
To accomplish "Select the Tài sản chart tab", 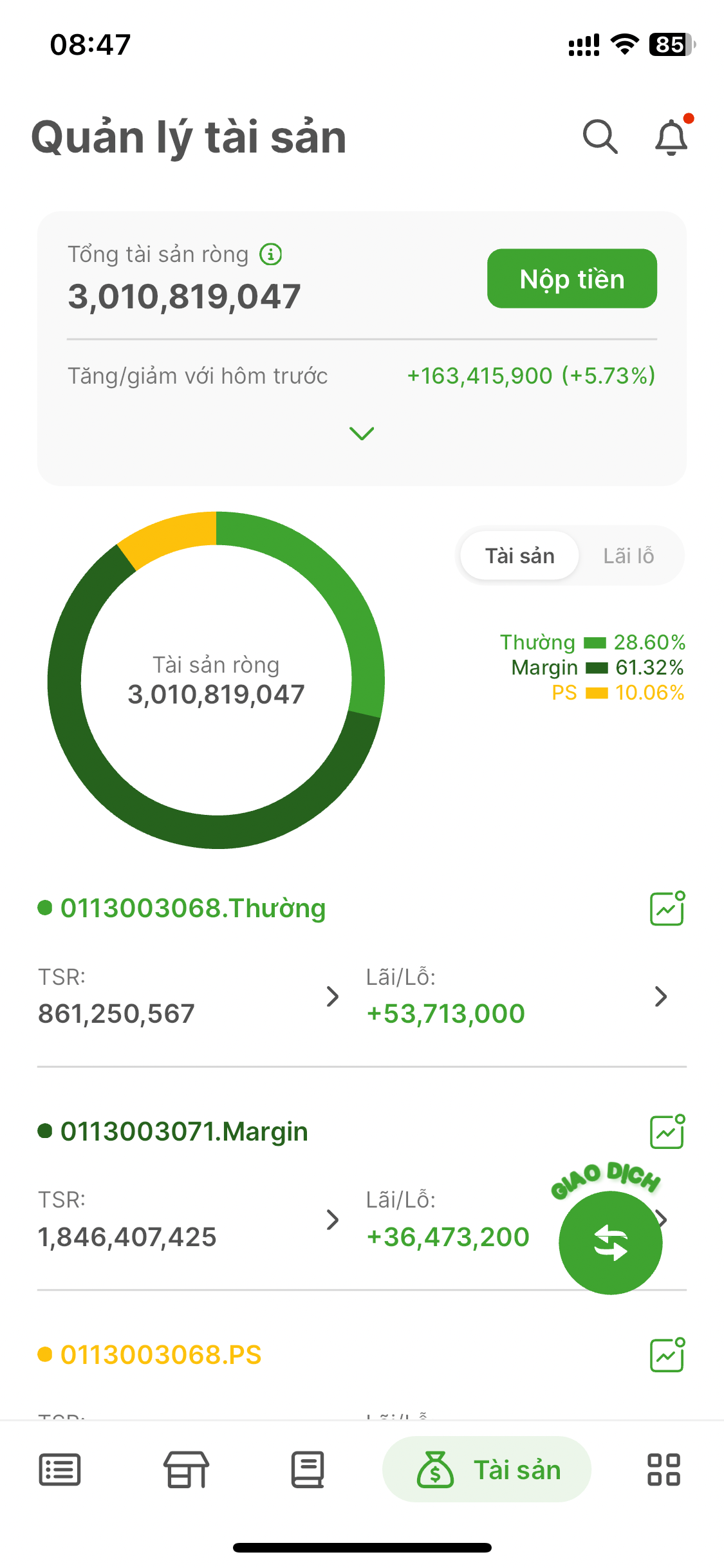I will (519, 556).
